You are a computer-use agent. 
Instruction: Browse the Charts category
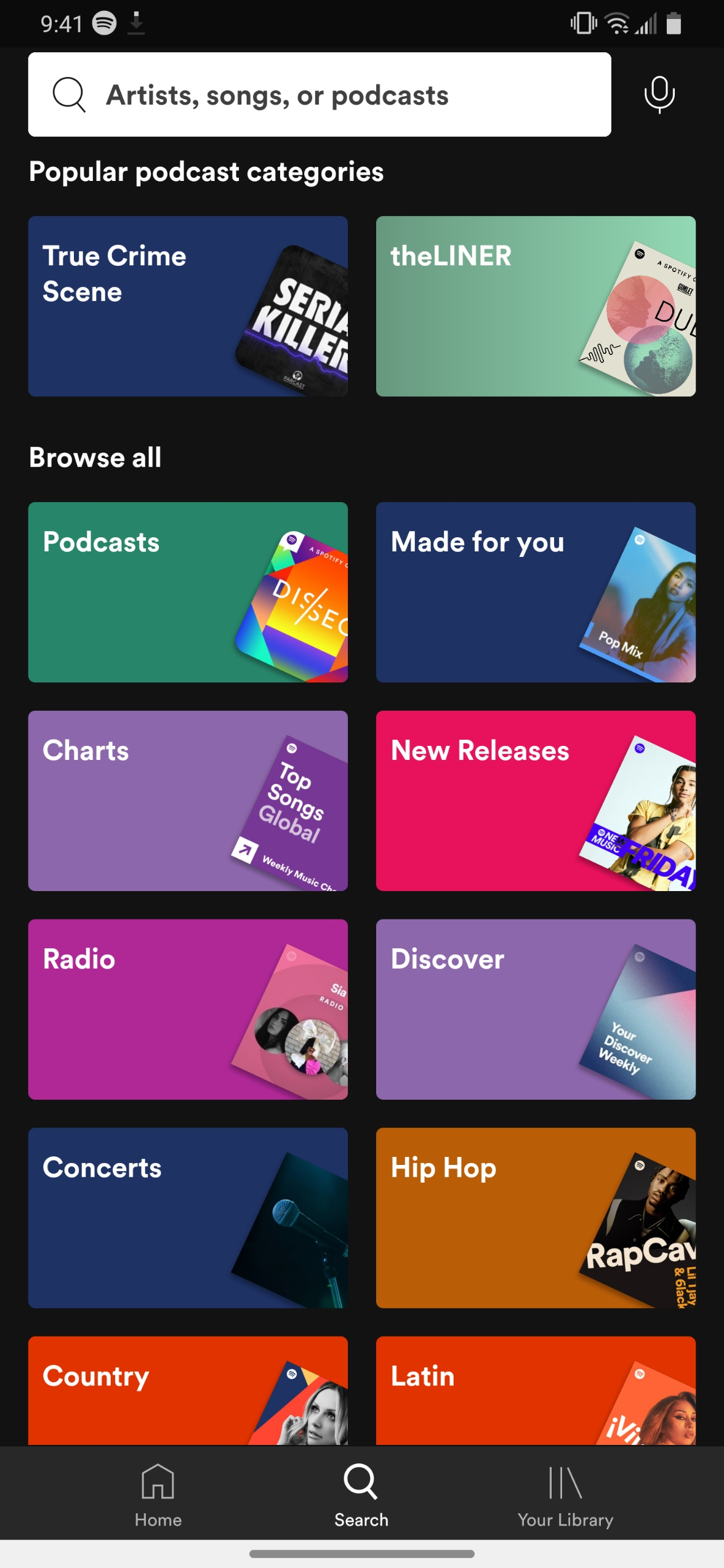click(x=188, y=801)
